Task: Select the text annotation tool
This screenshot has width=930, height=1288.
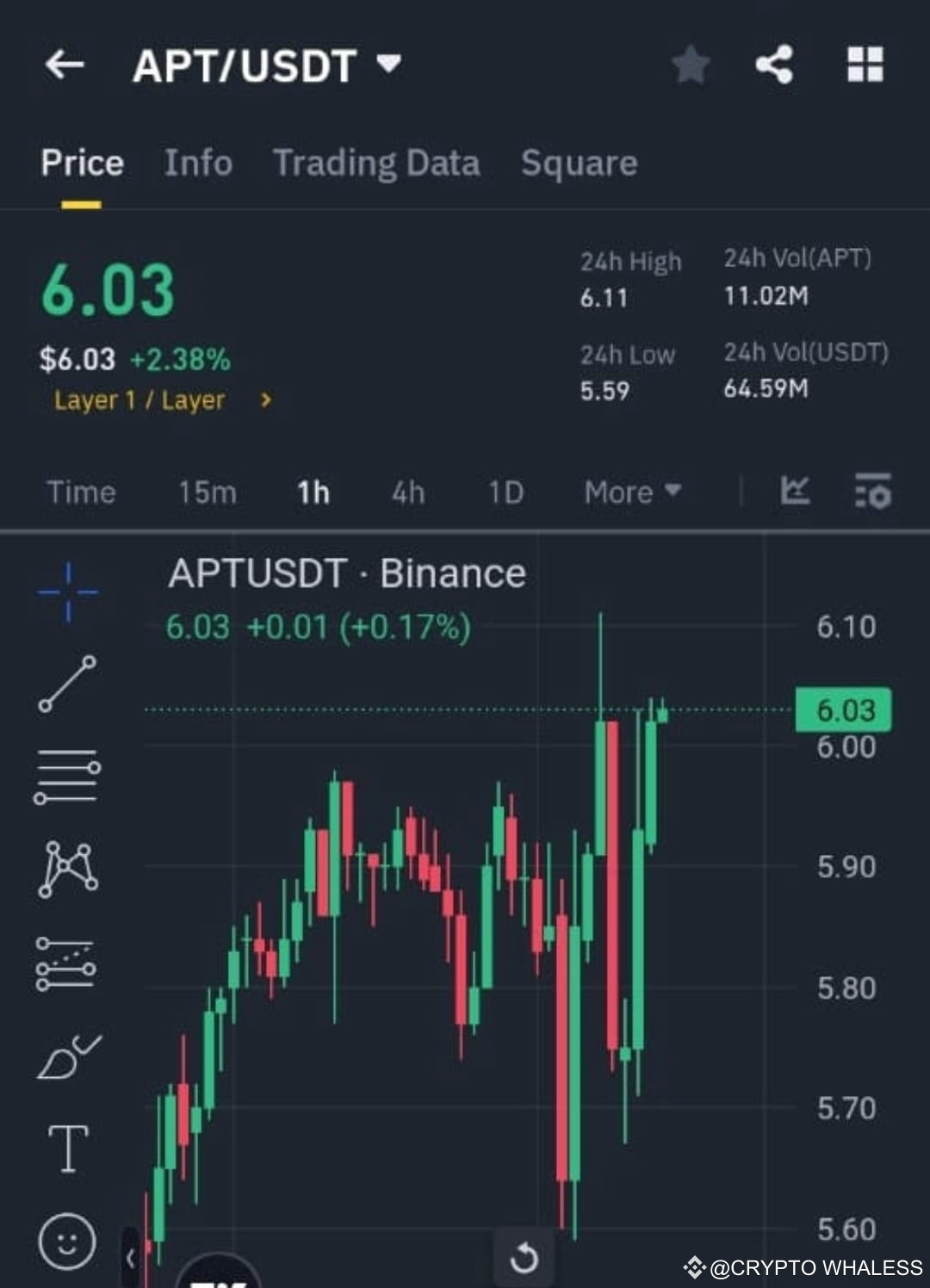Action: (66, 1145)
